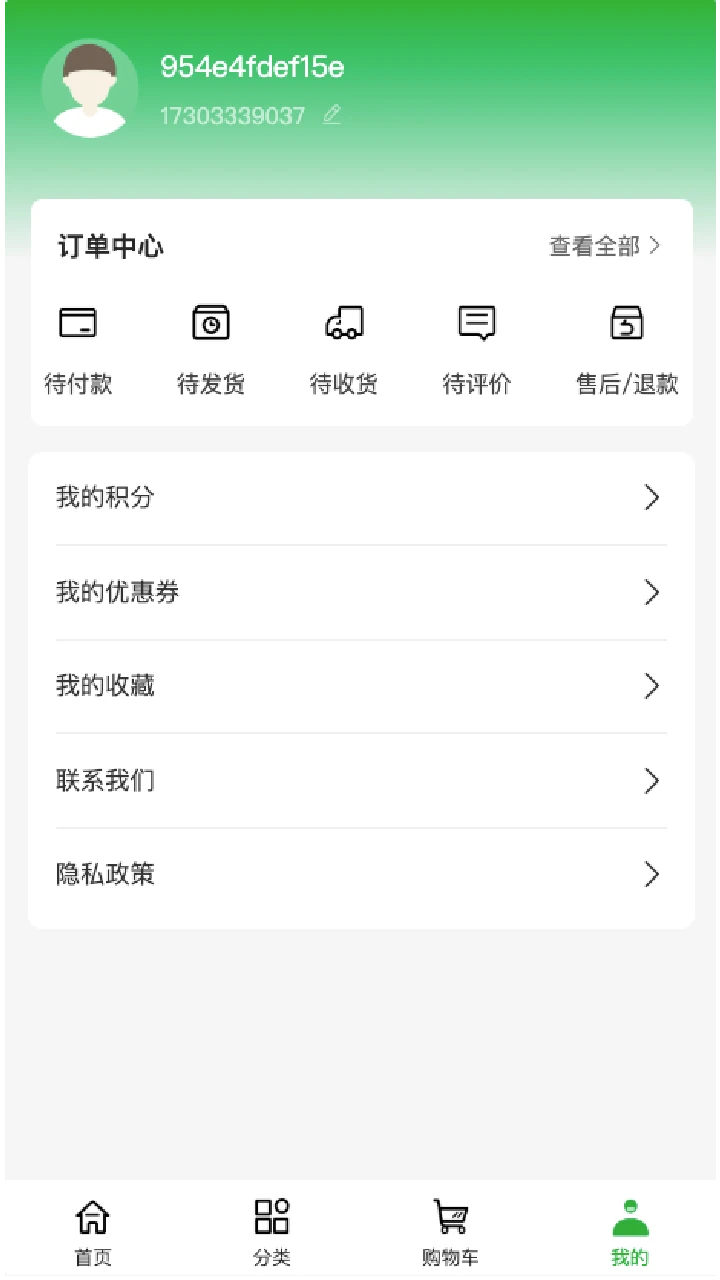Tap the edit pencil beside phone number

click(331, 115)
